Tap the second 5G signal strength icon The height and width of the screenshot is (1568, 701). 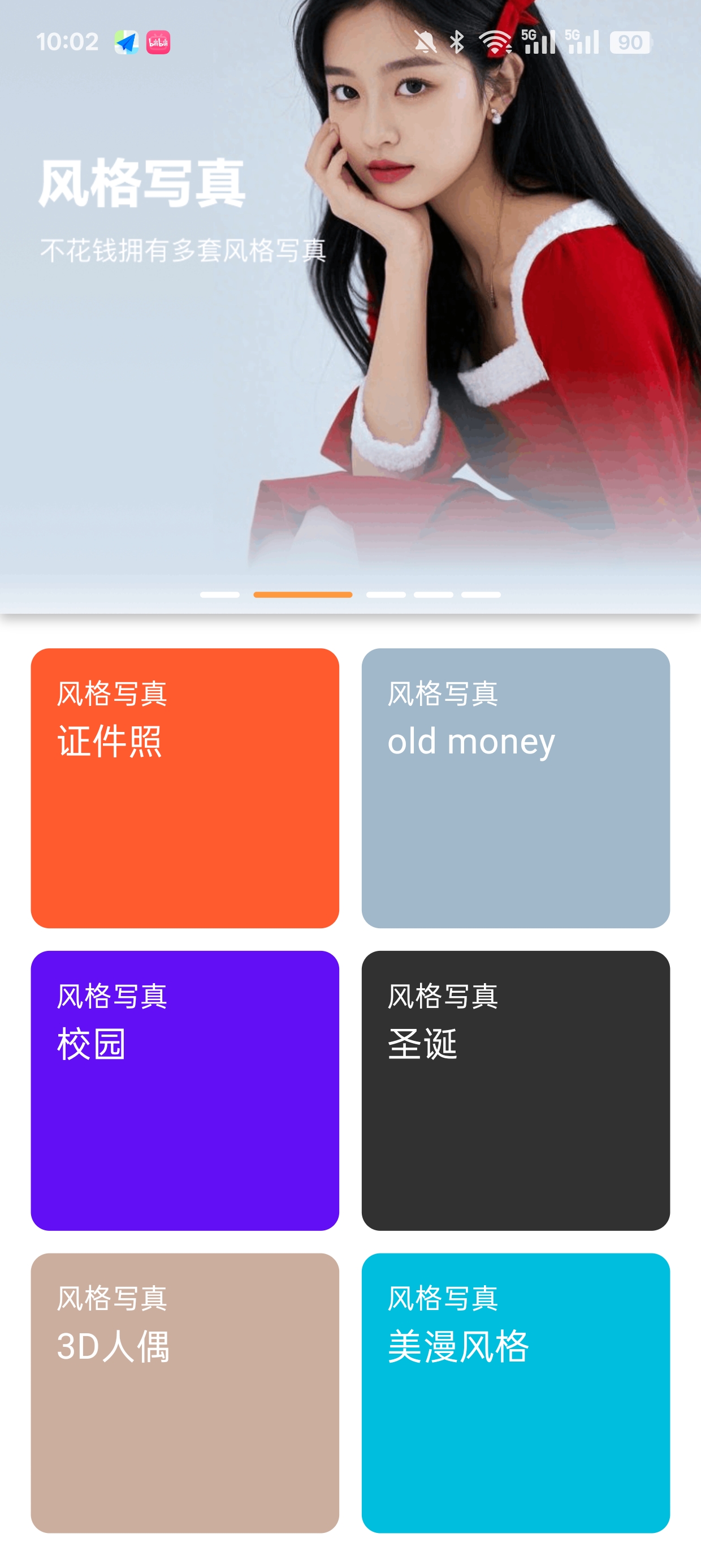click(582, 41)
